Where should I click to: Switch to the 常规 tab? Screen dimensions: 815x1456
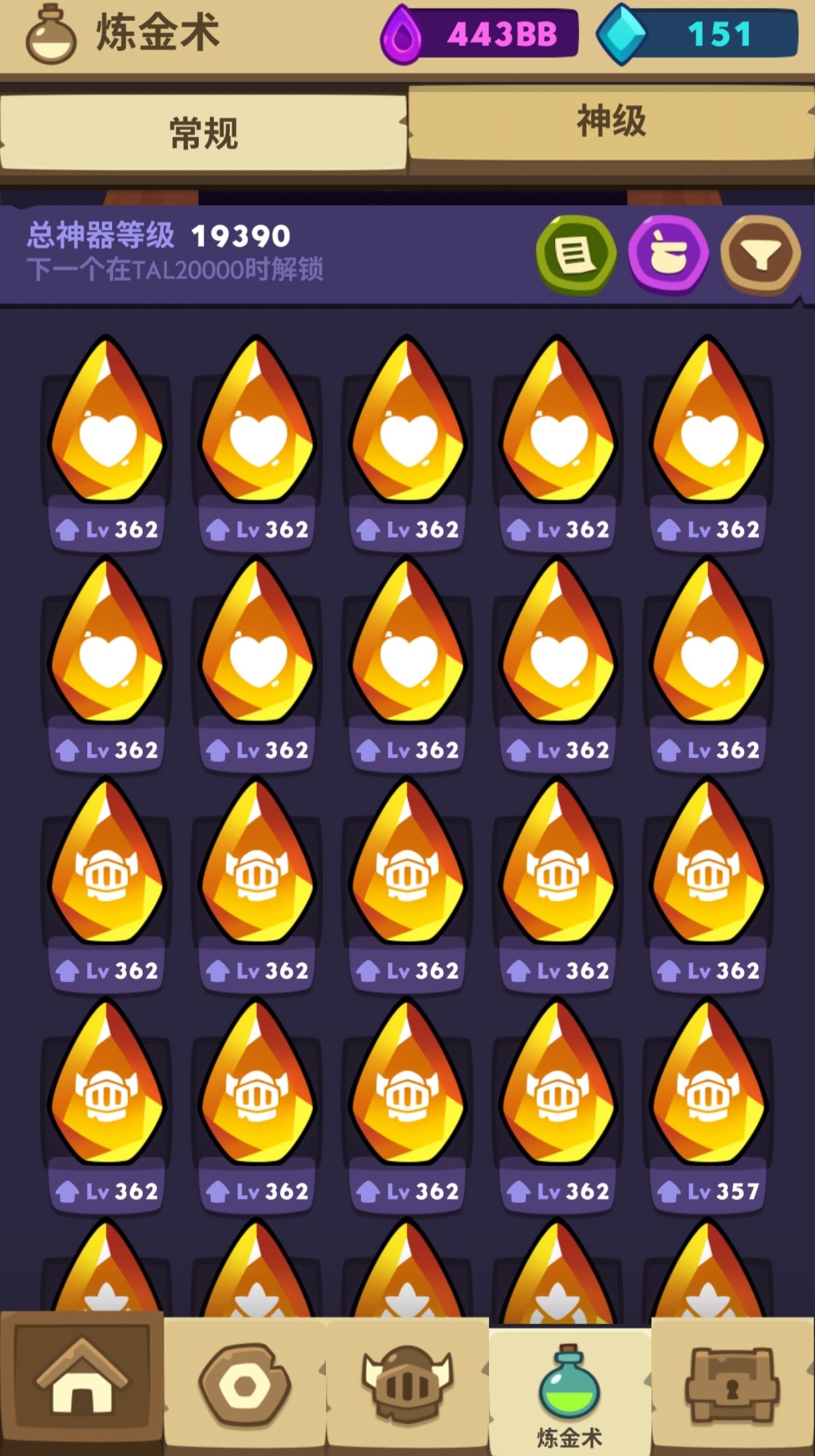tap(203, 132)
